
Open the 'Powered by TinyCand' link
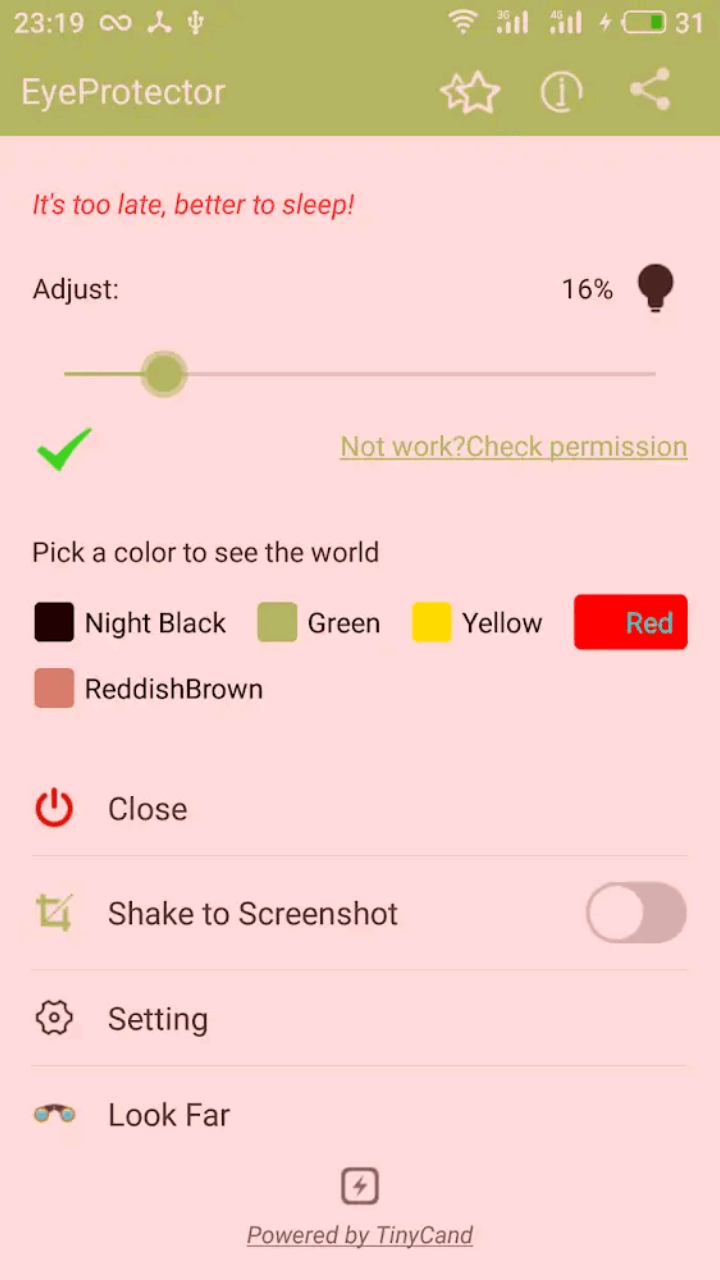coord(360,1235)
